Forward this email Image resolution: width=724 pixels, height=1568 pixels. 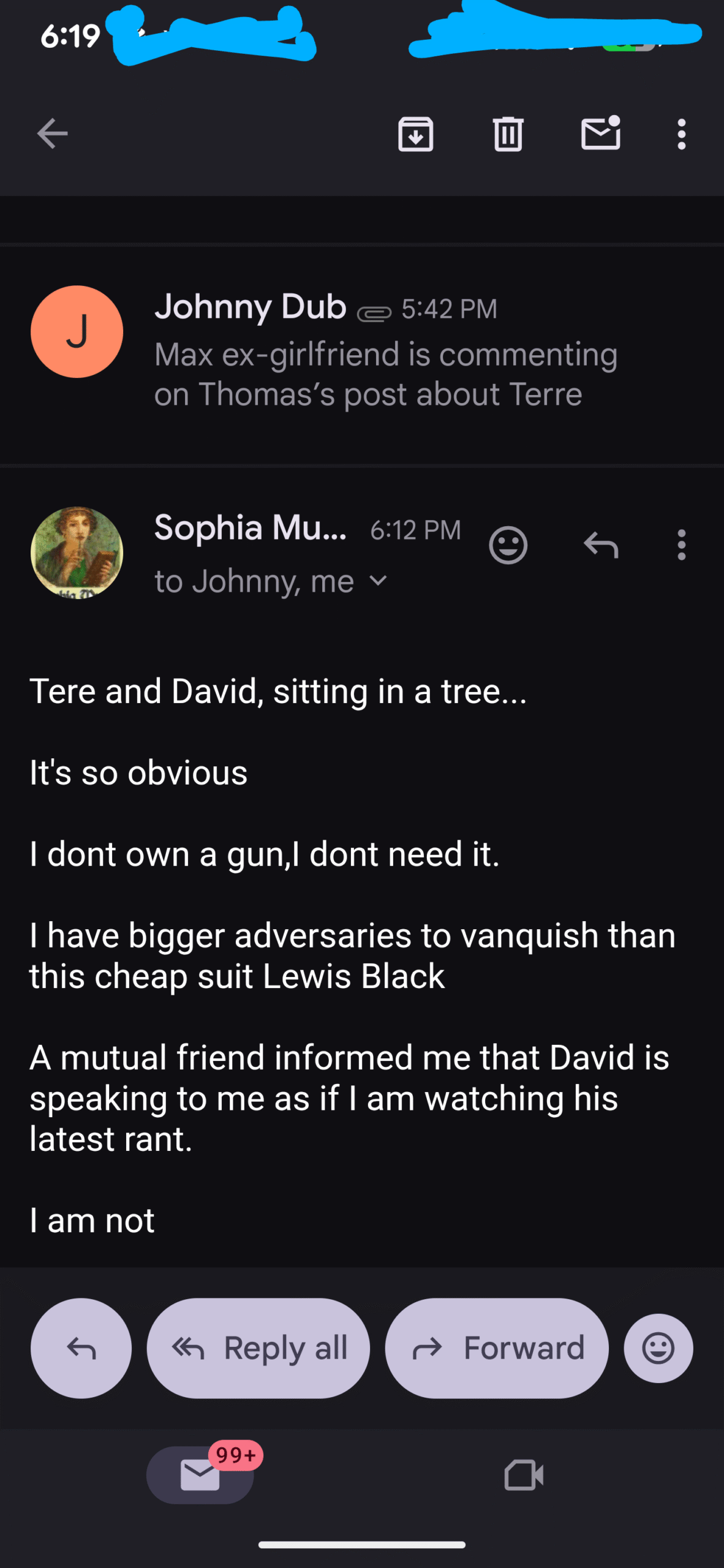(496, 1348)
